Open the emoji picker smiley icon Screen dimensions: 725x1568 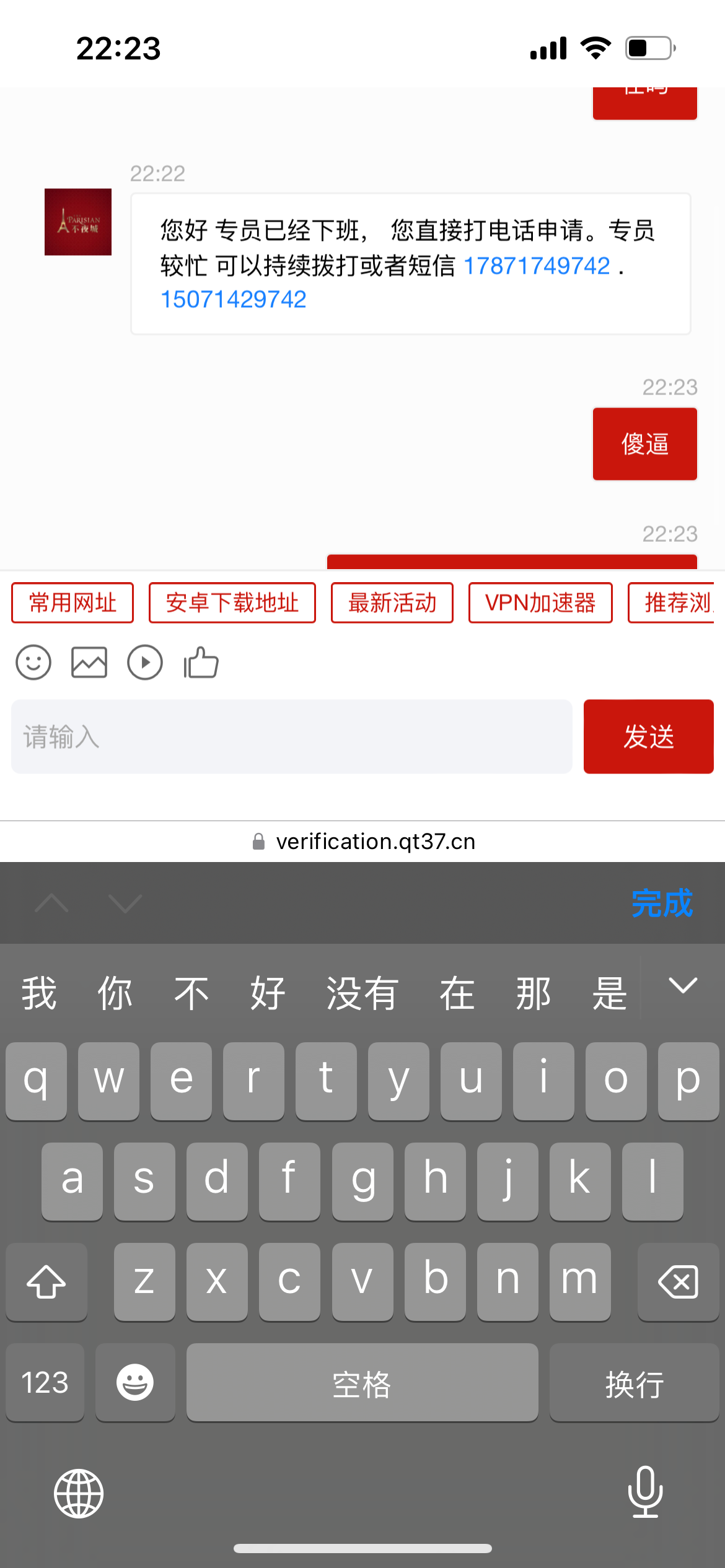coord(33,663)
